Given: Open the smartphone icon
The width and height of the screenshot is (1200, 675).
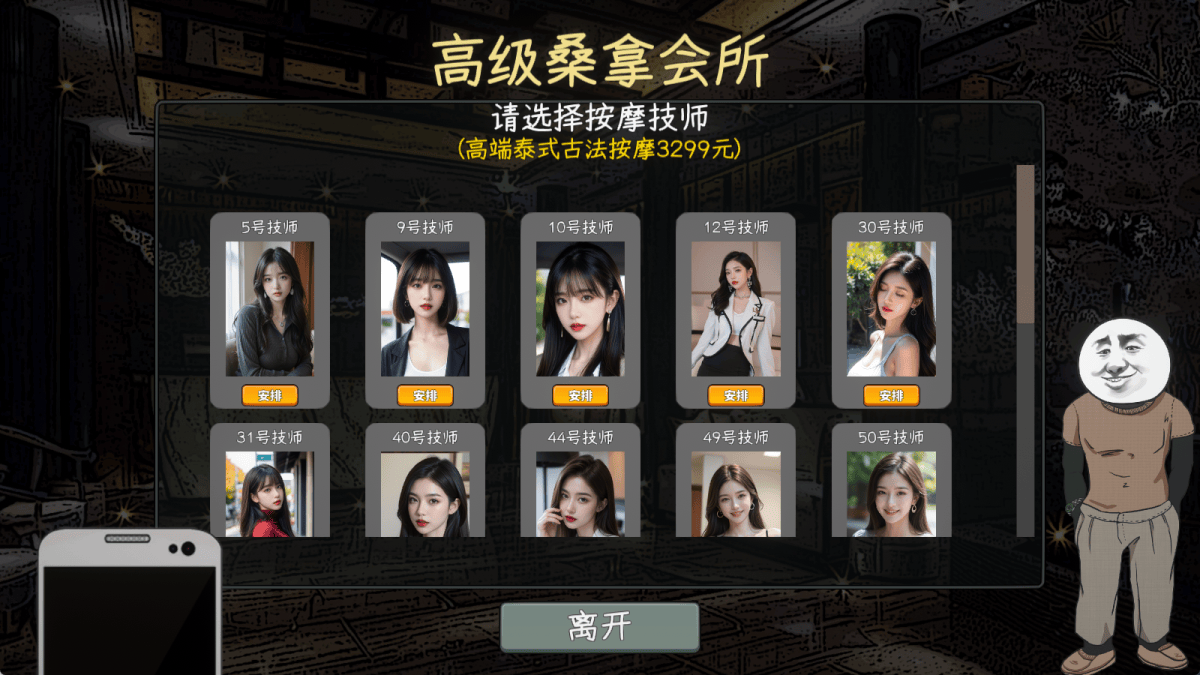Looking at the screenshot, I should [x=130, y=605].
